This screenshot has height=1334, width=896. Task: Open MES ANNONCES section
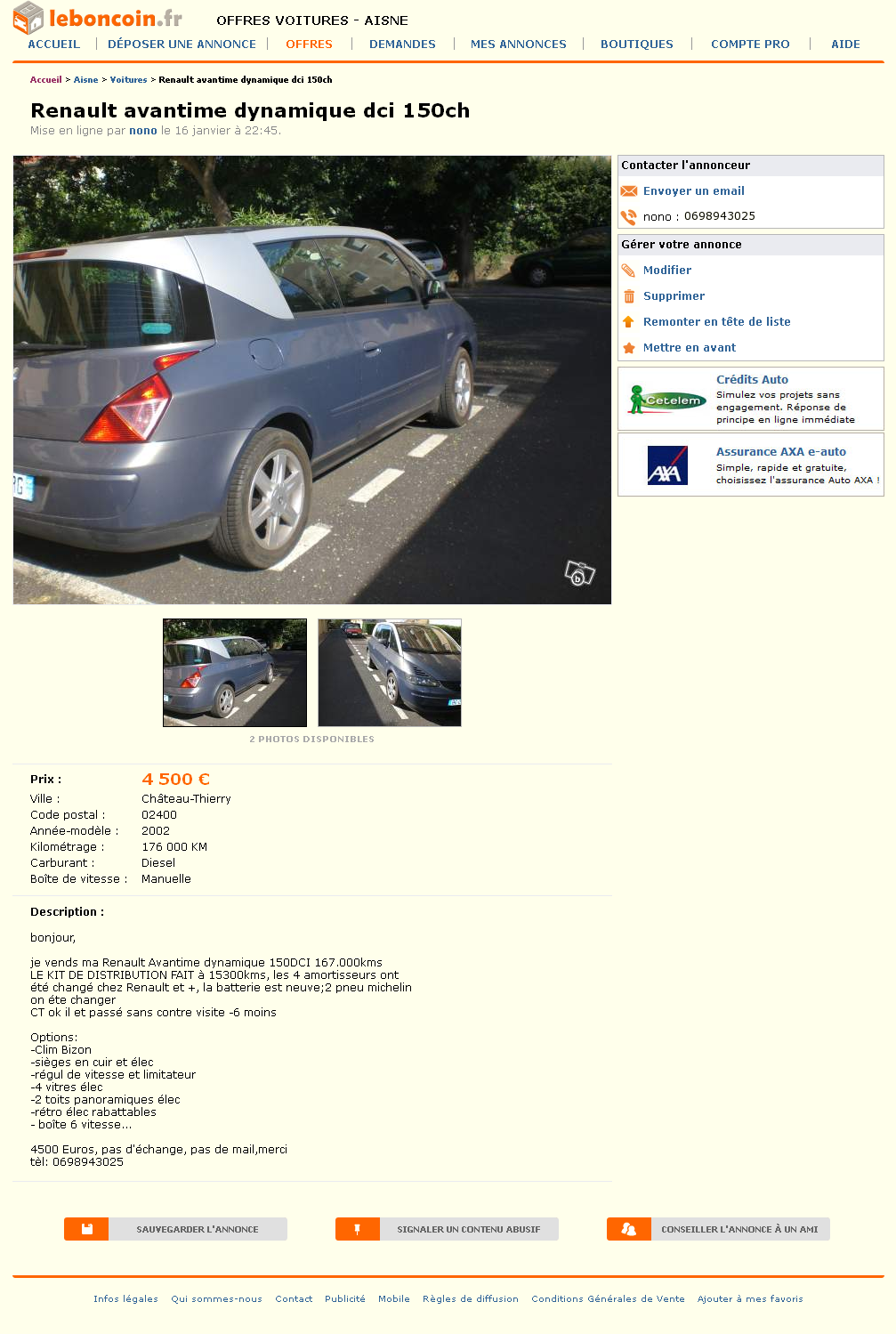point(518,44)
